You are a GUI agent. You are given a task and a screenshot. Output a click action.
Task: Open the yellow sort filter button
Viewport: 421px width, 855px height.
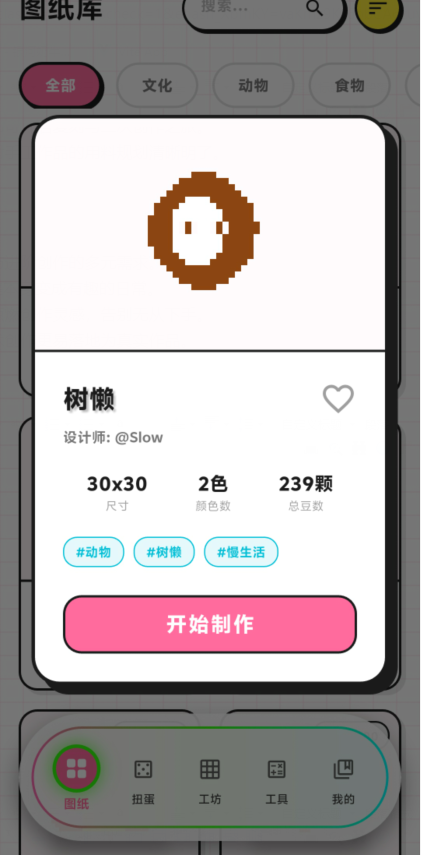378,9
